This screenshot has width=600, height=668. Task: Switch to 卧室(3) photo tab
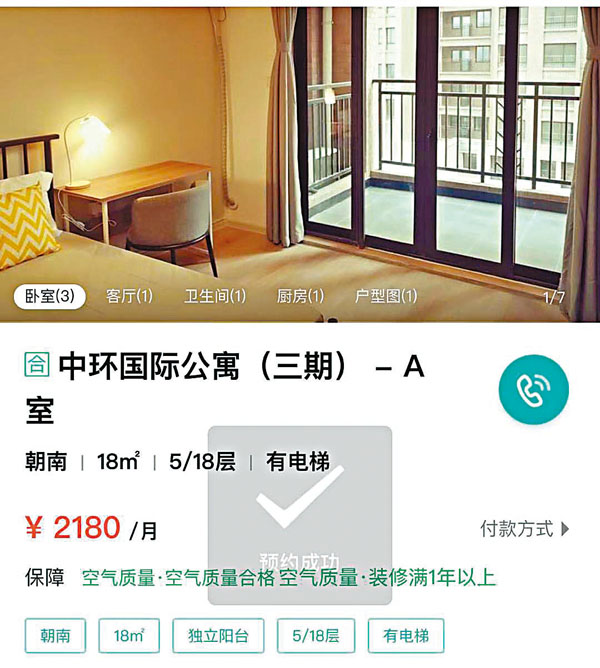(50, 296)
